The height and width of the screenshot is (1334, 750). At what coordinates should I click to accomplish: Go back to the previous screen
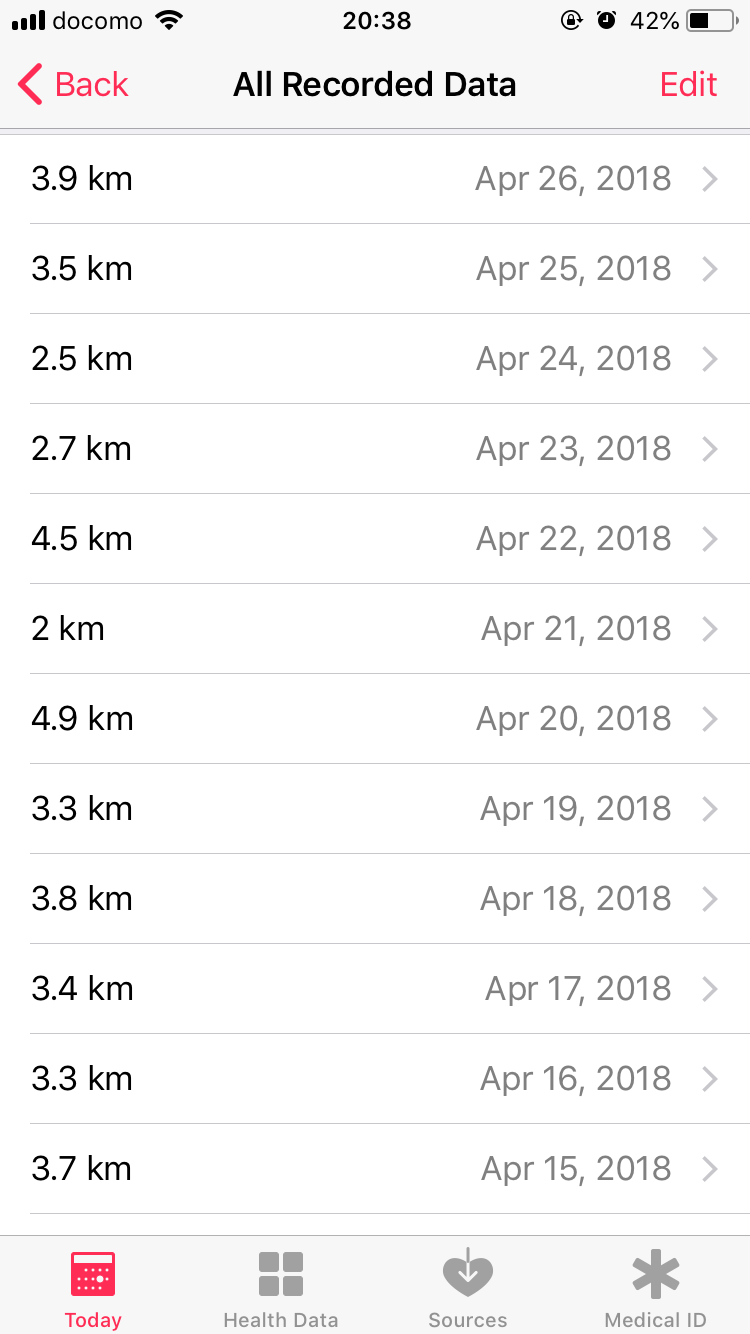pyautogui.click(x=74, y=85)
